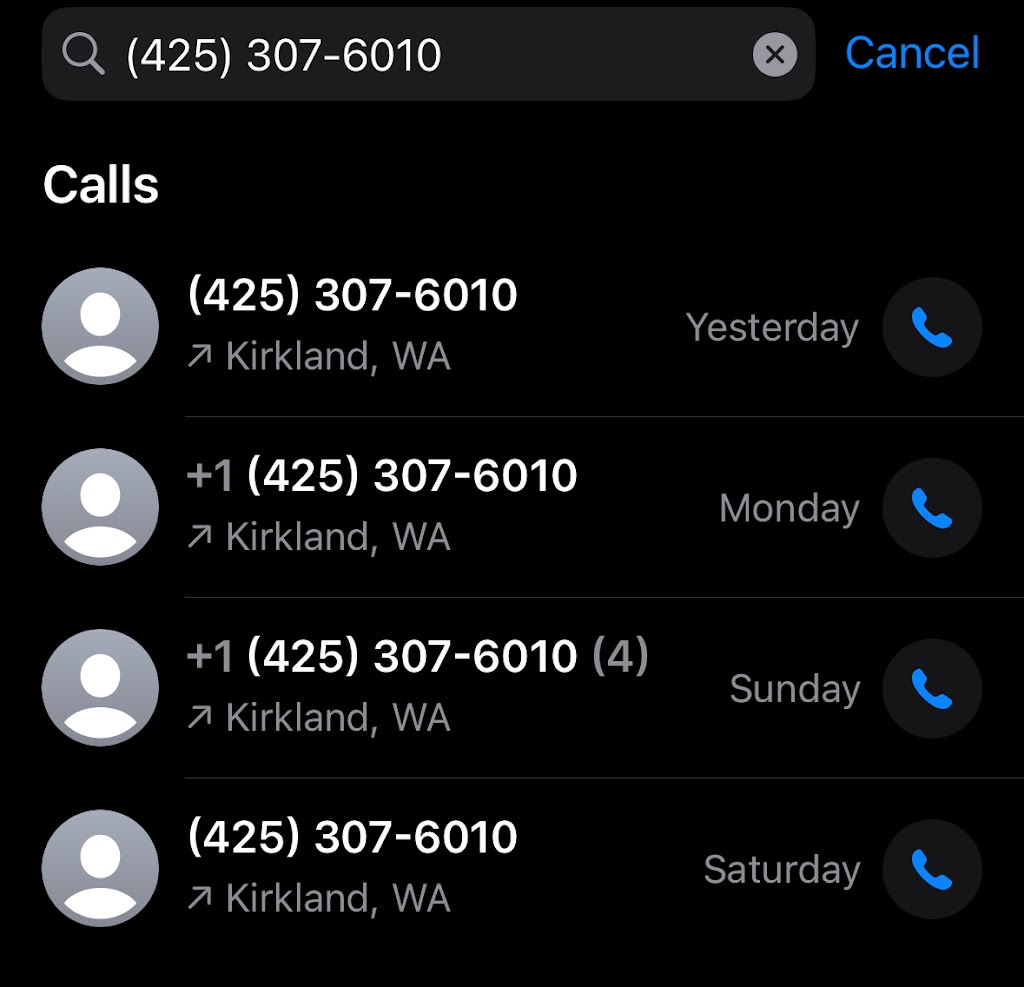Call back the number from Monday
The height and width of the screenshot is (987, 1024).
[931, 508]
